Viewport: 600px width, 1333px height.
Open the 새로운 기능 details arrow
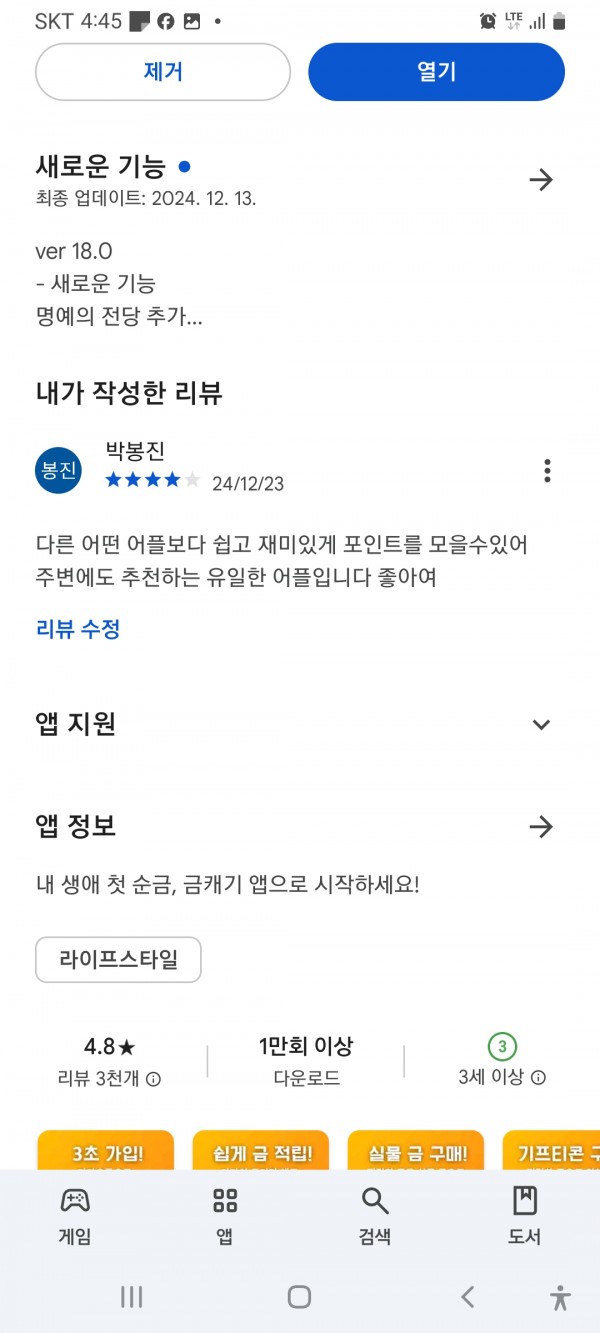click(x=541, y=180)
